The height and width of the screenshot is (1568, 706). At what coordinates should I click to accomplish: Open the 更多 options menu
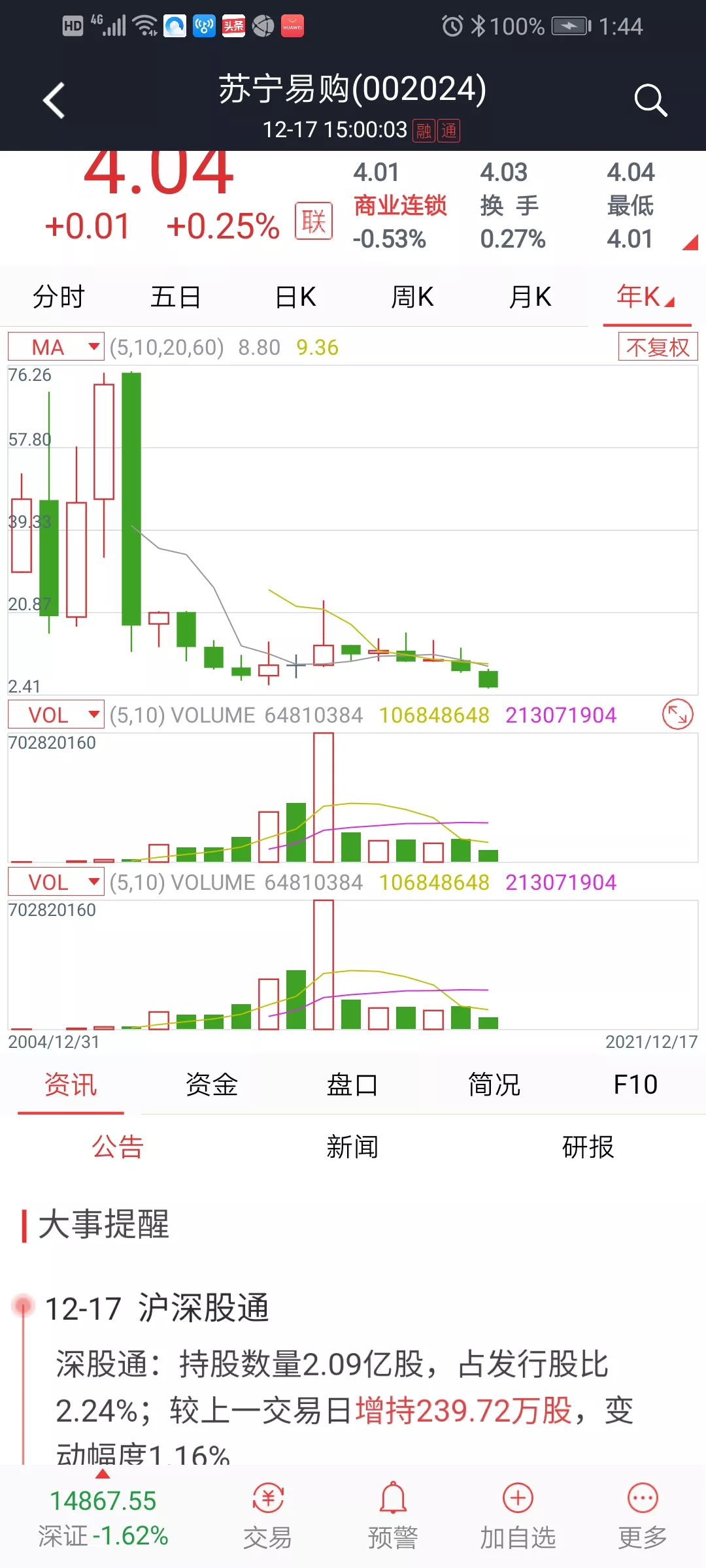tap(643, 1516)
